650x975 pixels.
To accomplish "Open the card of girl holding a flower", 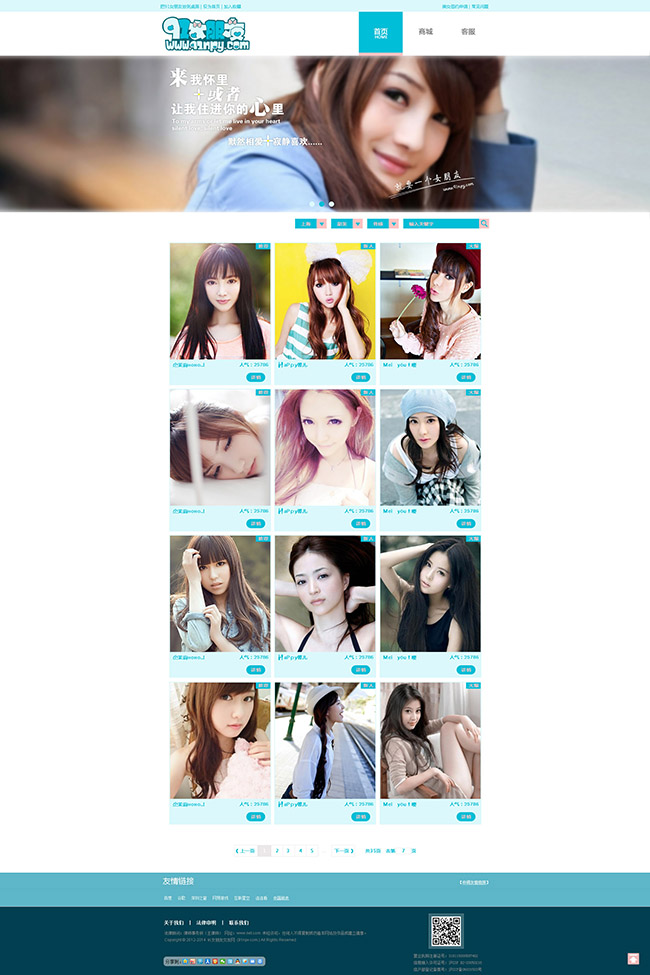I will click(x=430, y=301).
